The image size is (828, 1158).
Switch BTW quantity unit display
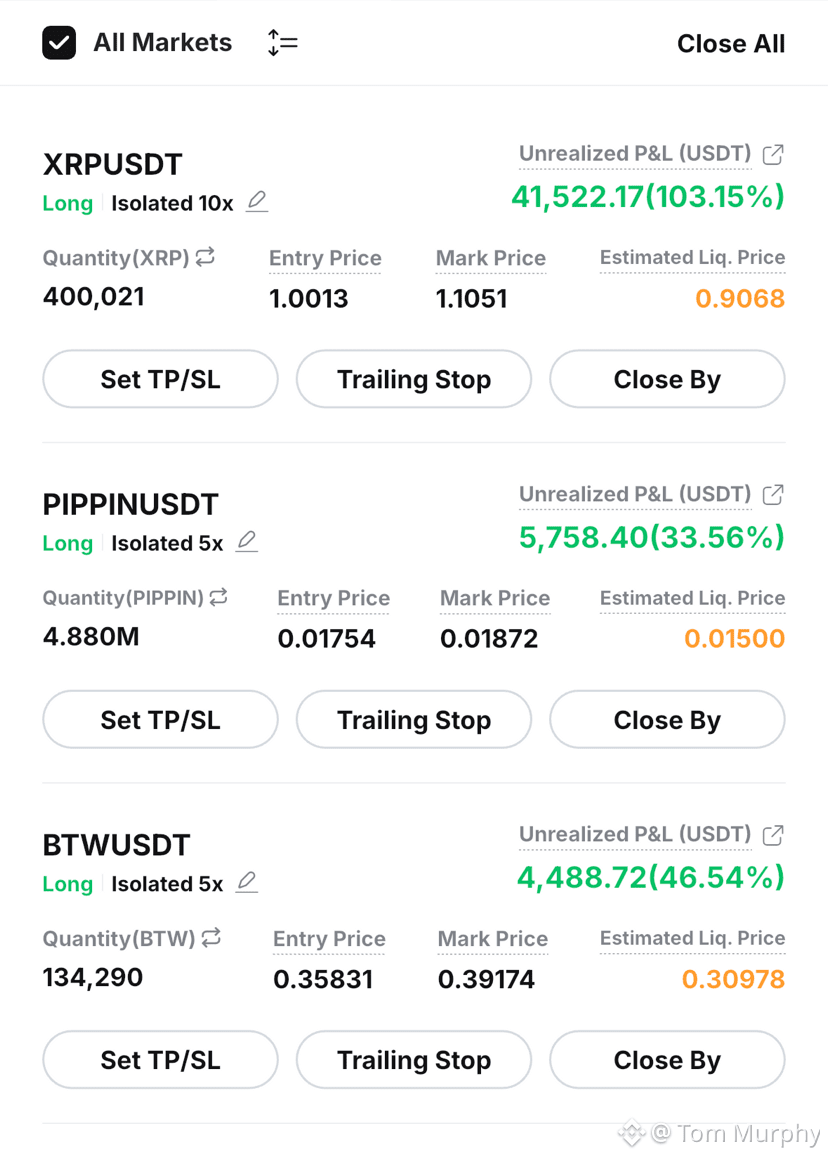pyautogui.click(x=211, y=938)
